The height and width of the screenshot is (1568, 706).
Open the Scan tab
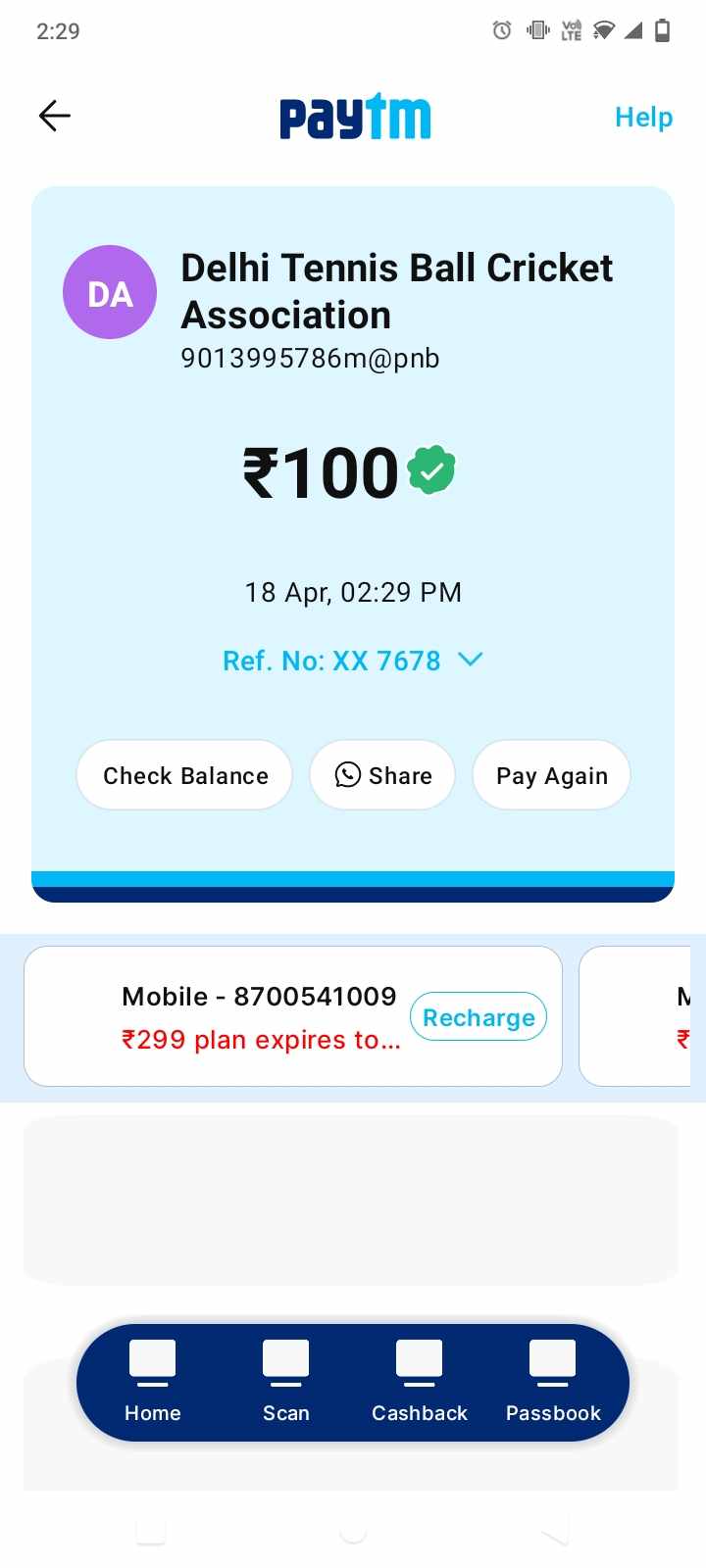pyautogui.click(x=286, y=1382)
